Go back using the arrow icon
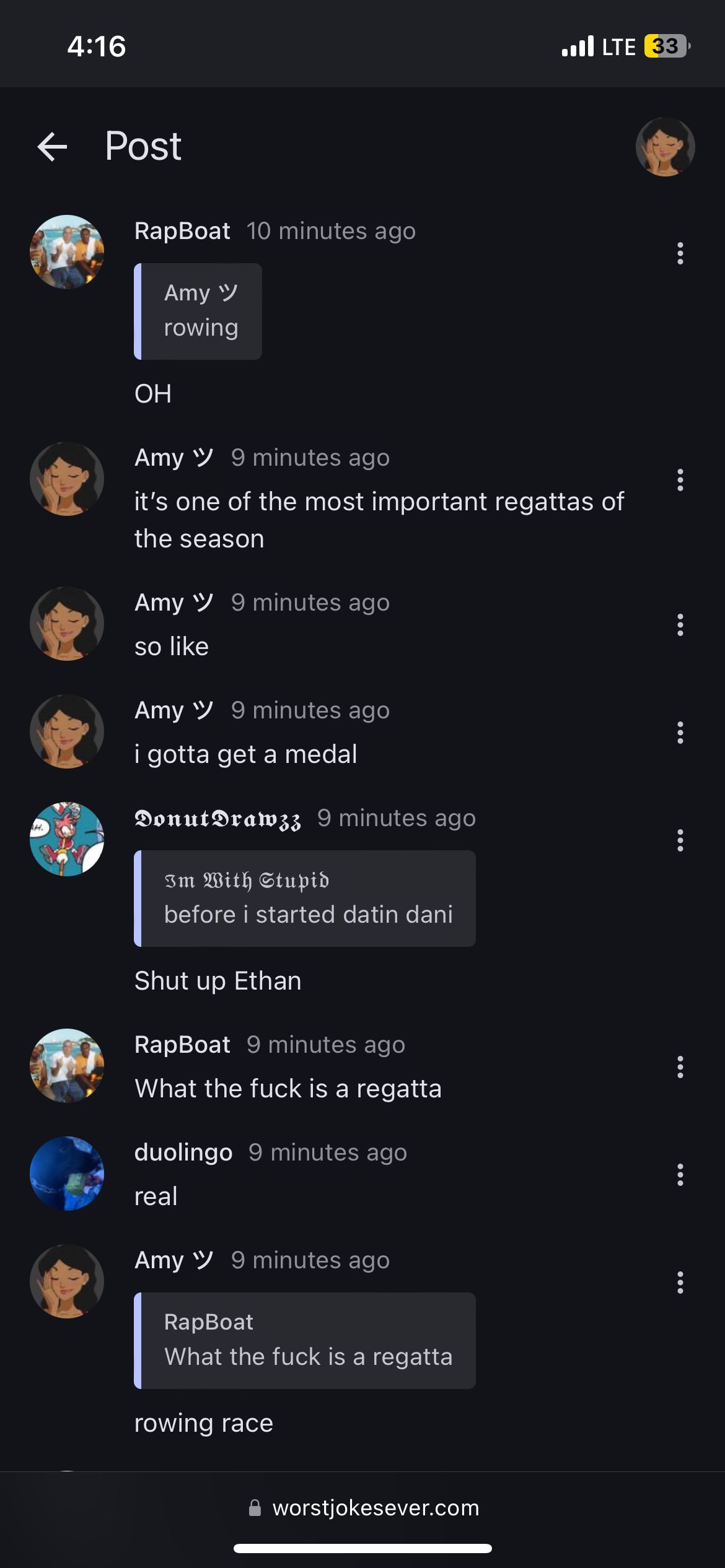The width and height of the screenshot is (725, 1568). tap(52, 147)
